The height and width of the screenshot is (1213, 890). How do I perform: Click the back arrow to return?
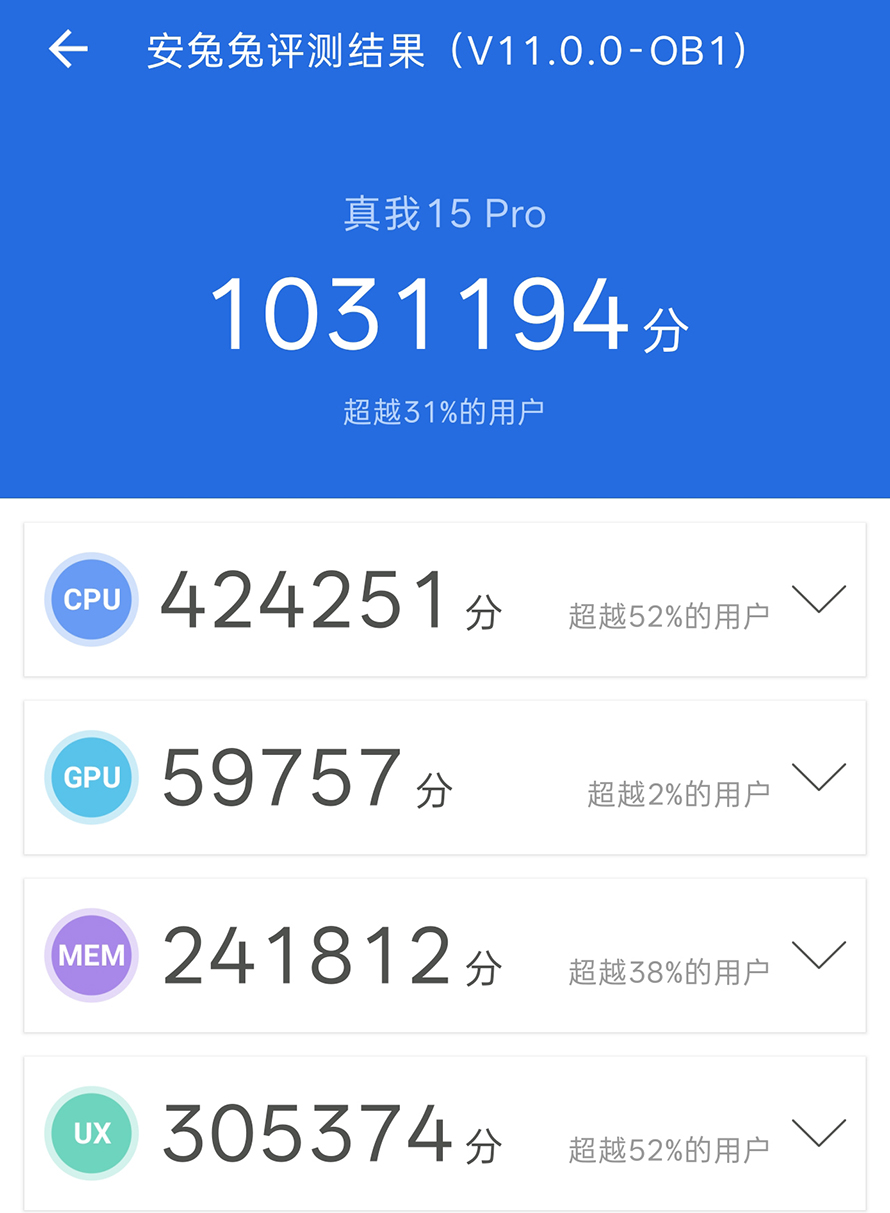[x=64, y=48]
